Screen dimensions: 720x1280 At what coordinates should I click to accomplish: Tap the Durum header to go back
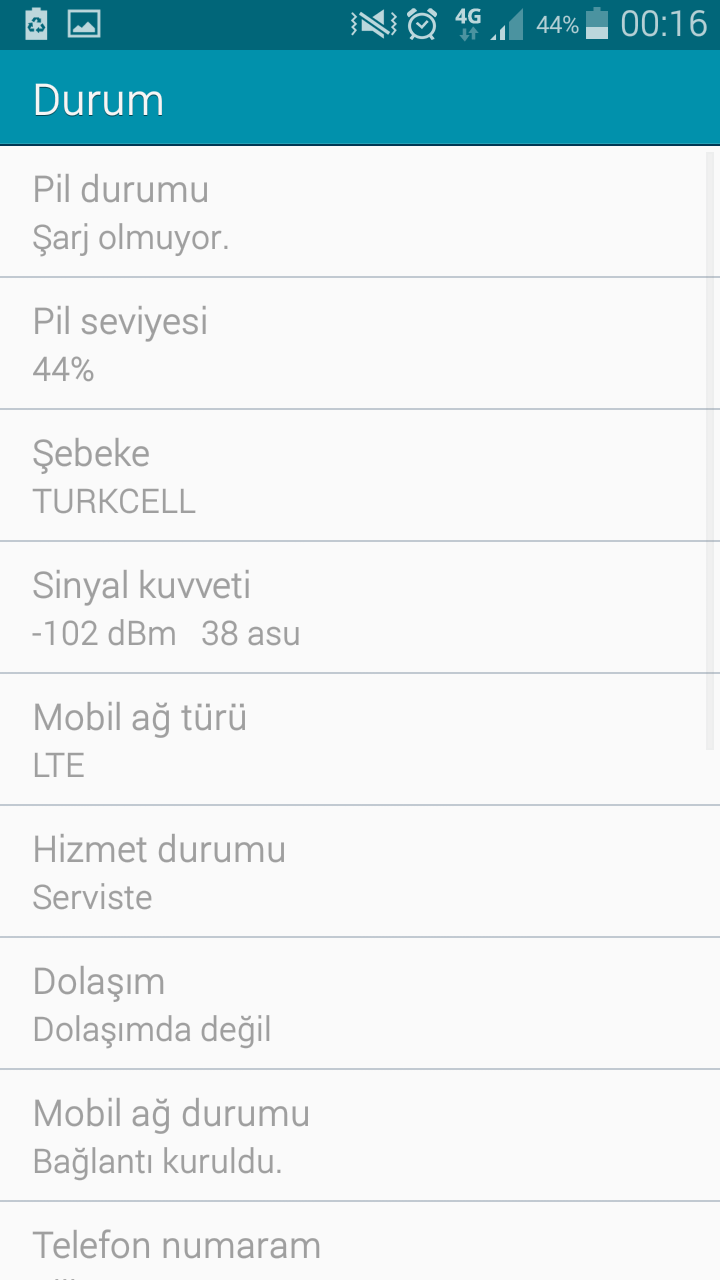(98, 100)
